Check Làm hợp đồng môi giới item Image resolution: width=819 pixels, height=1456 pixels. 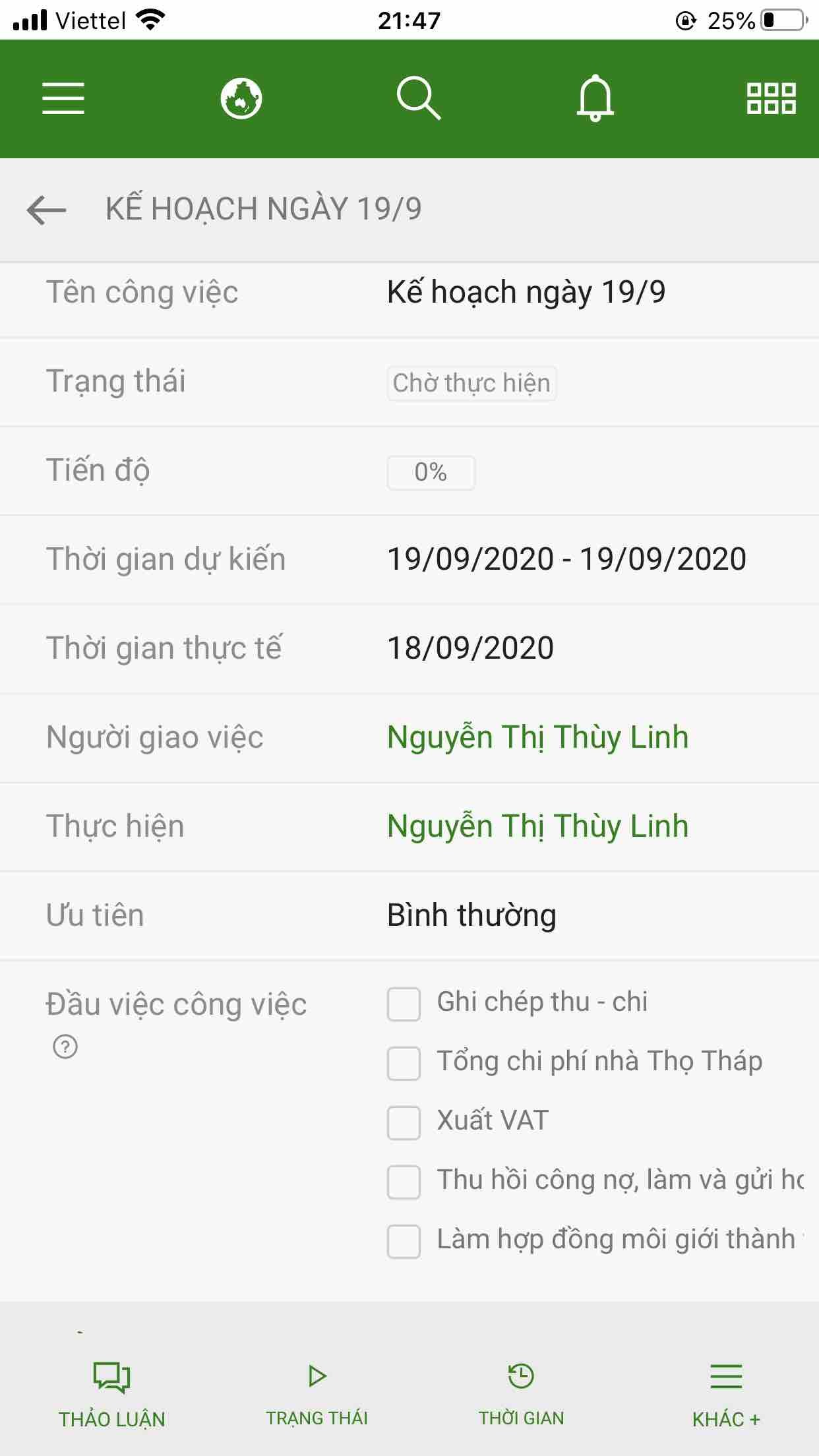click(x=404, y=1241)
